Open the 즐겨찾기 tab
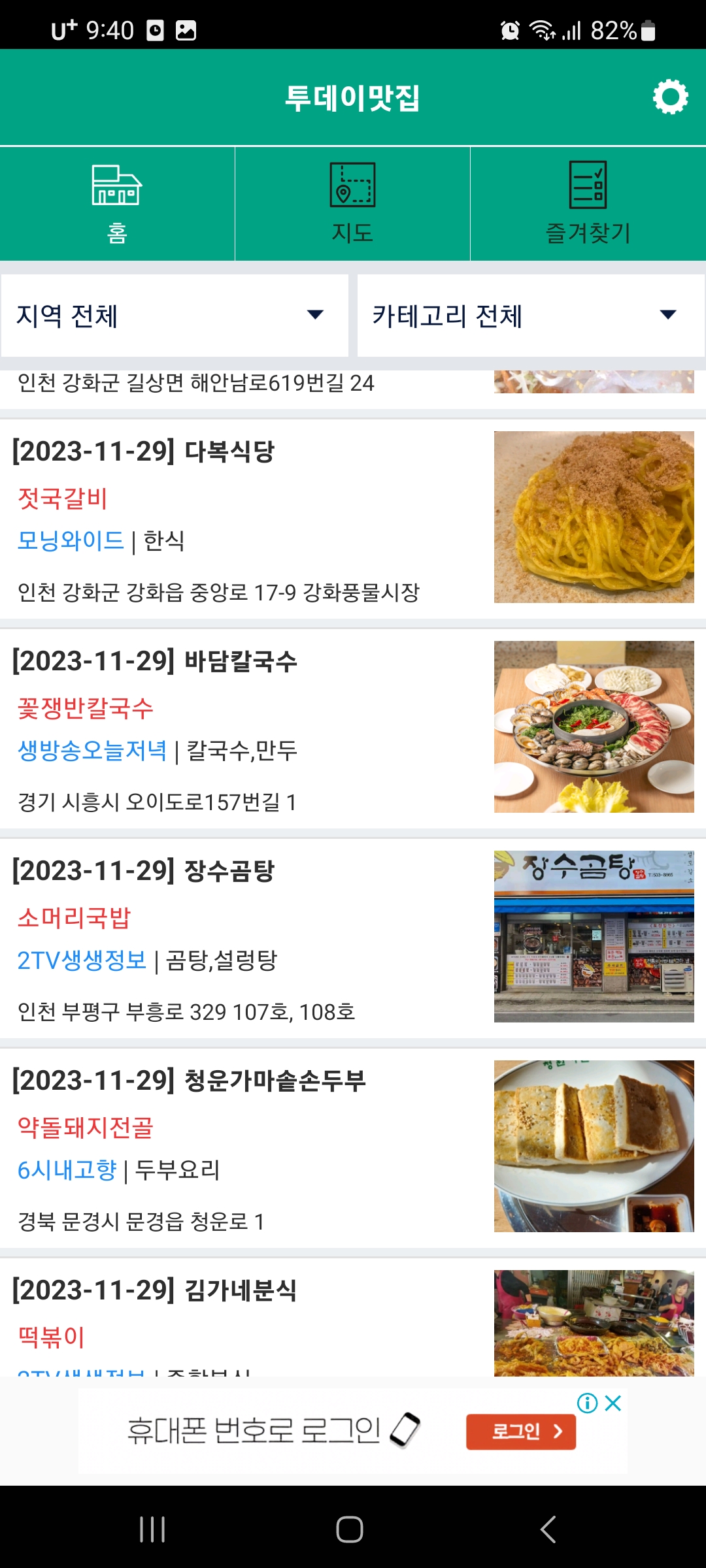 [x=588, y=204]
